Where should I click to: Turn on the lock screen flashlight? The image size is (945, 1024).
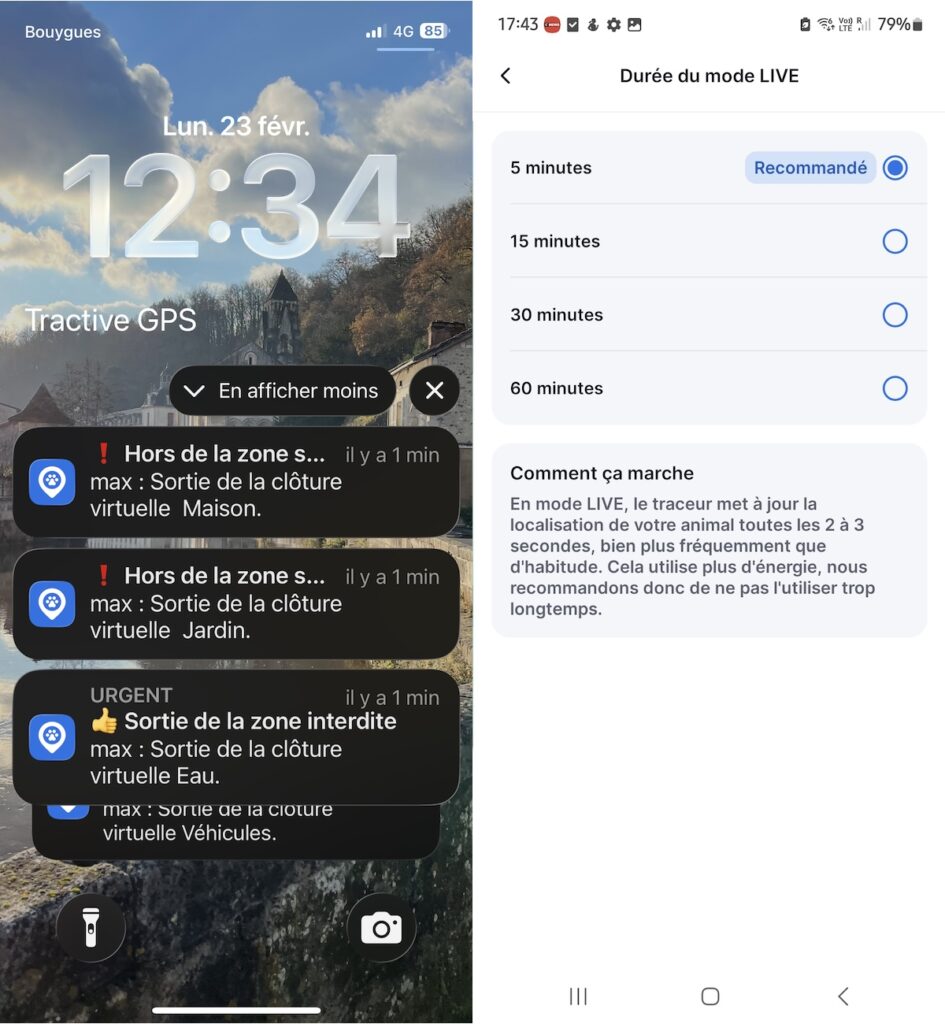[91, 927]
